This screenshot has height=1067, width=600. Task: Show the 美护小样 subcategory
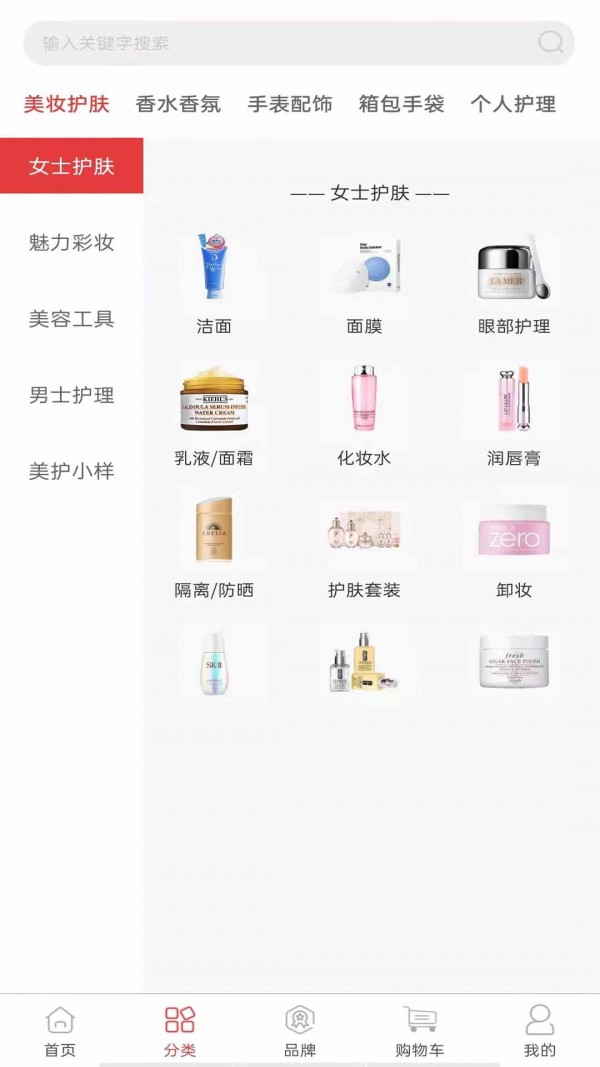[71, 471]
